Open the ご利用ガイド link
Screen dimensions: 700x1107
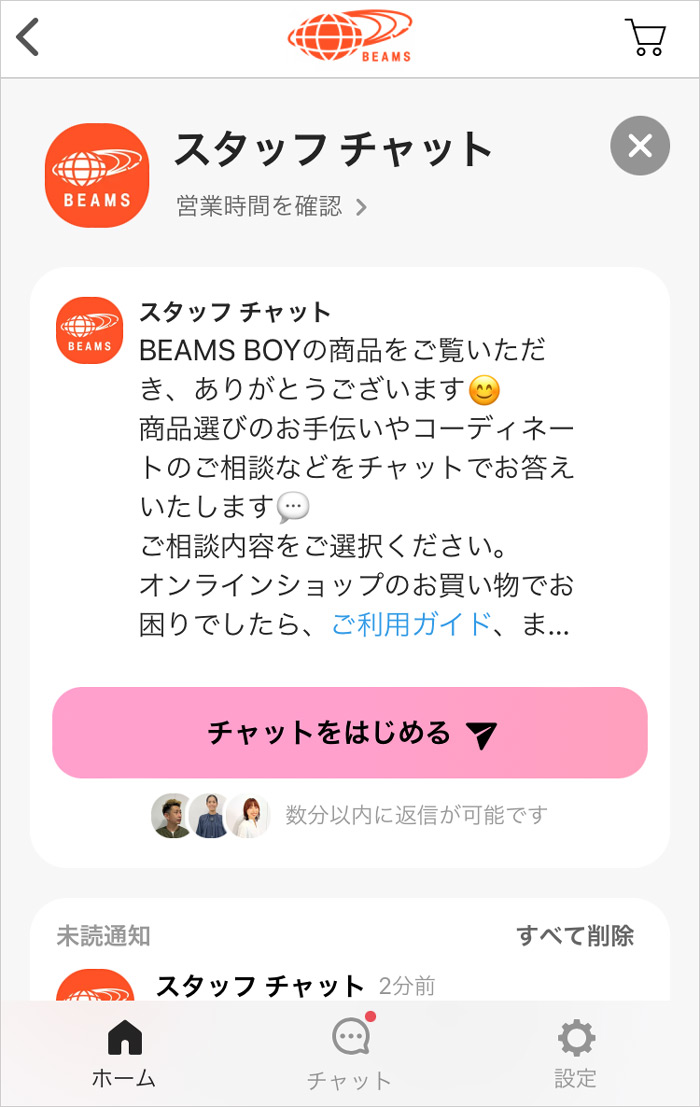(x=411, y=624)
